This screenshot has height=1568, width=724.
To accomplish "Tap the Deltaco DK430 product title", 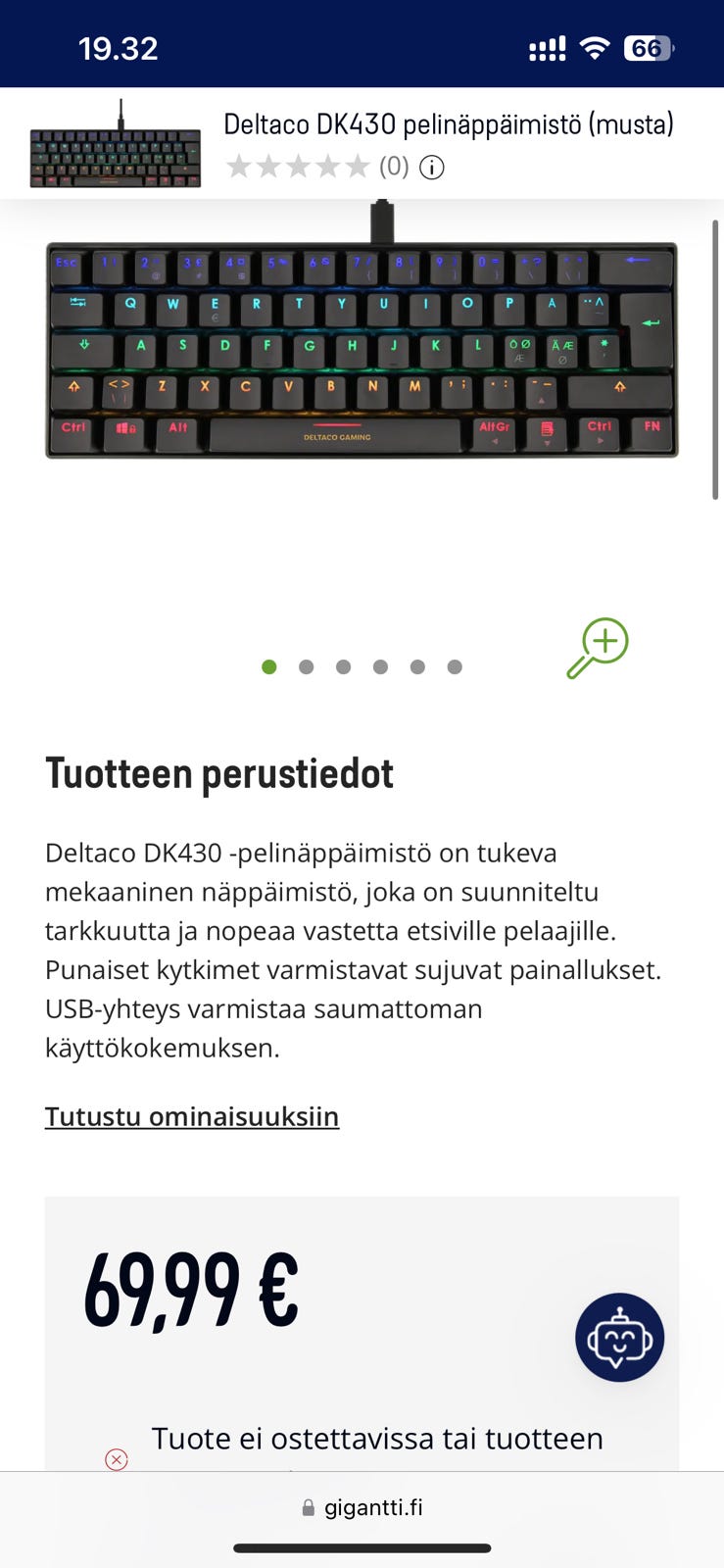I will pos(450,124).
